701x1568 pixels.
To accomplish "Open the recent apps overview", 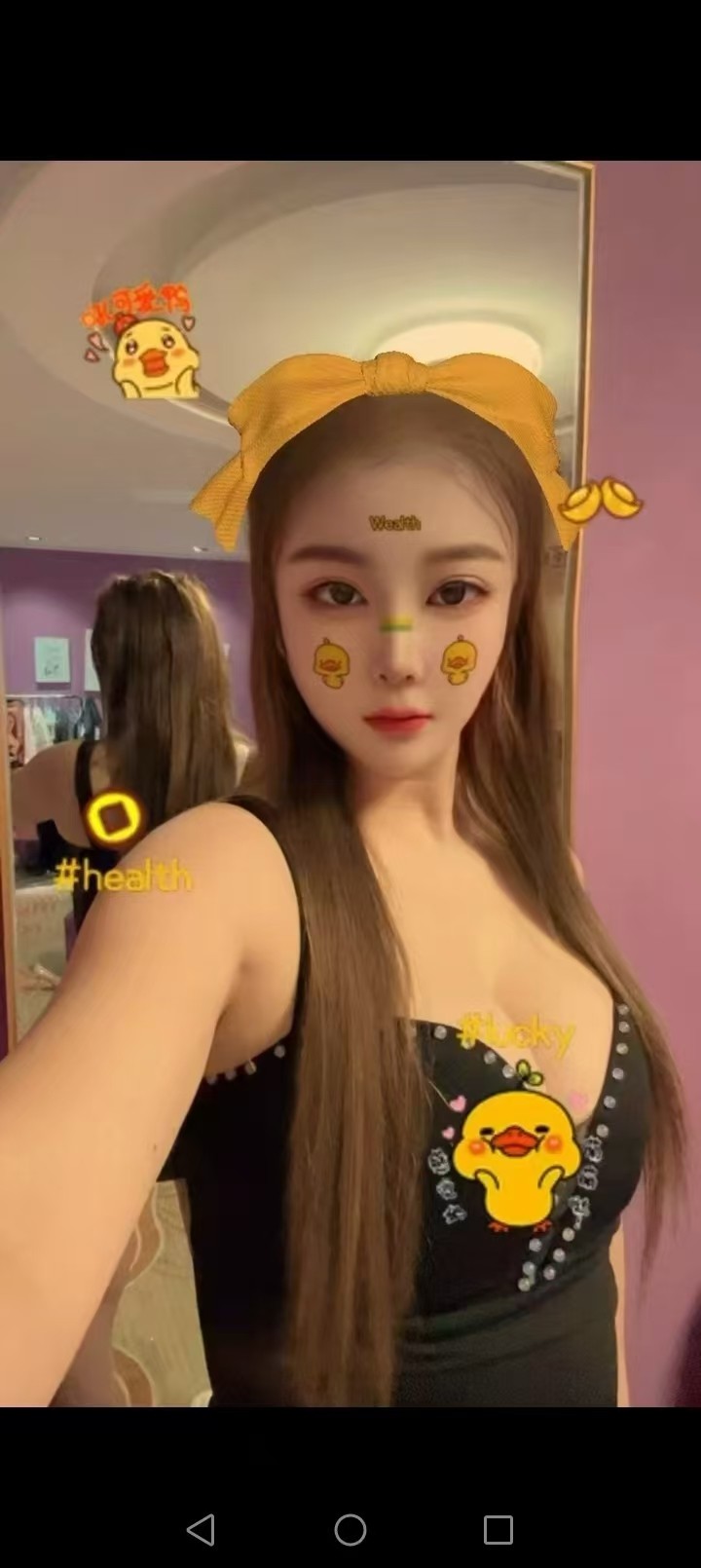I will click(498, 1529).
